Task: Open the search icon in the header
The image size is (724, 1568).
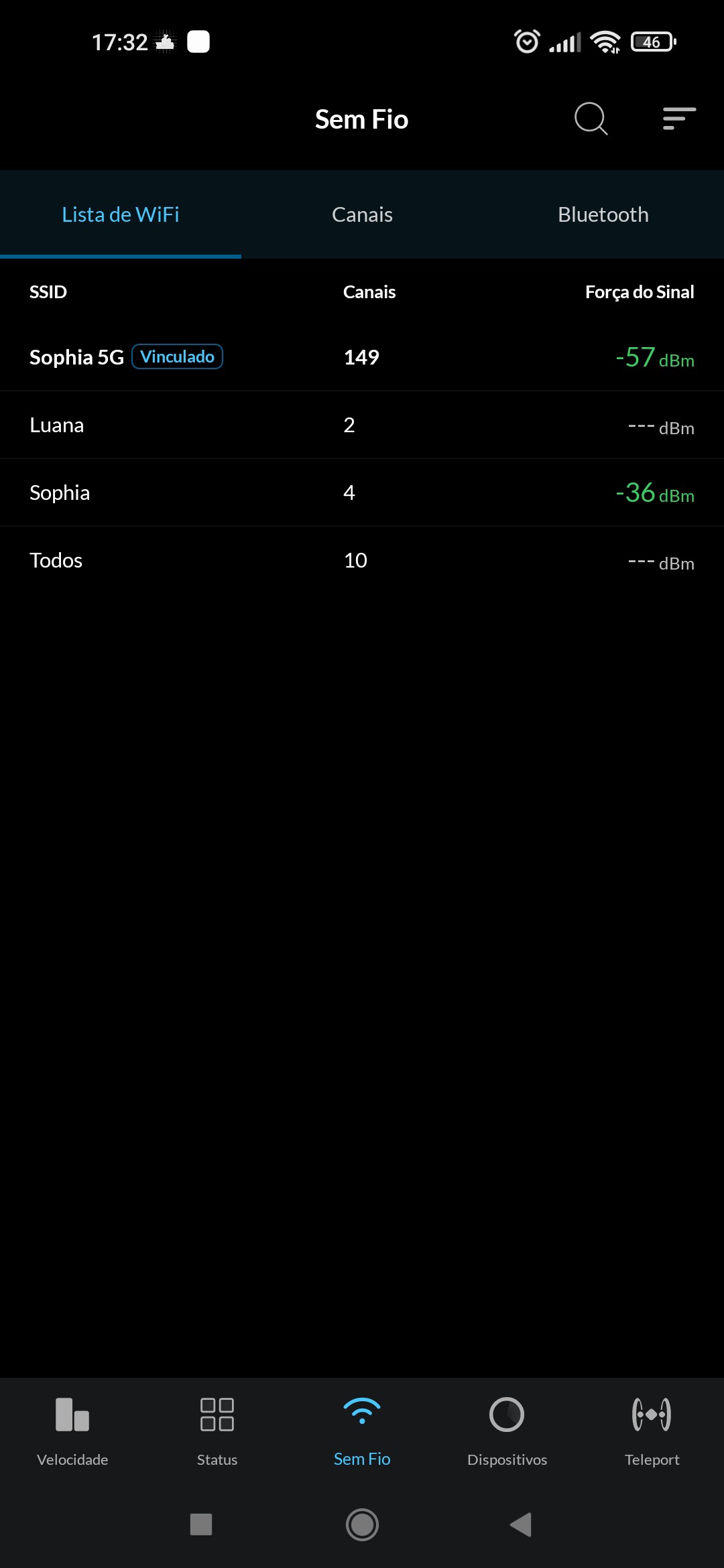Action: tap(591, 119)
